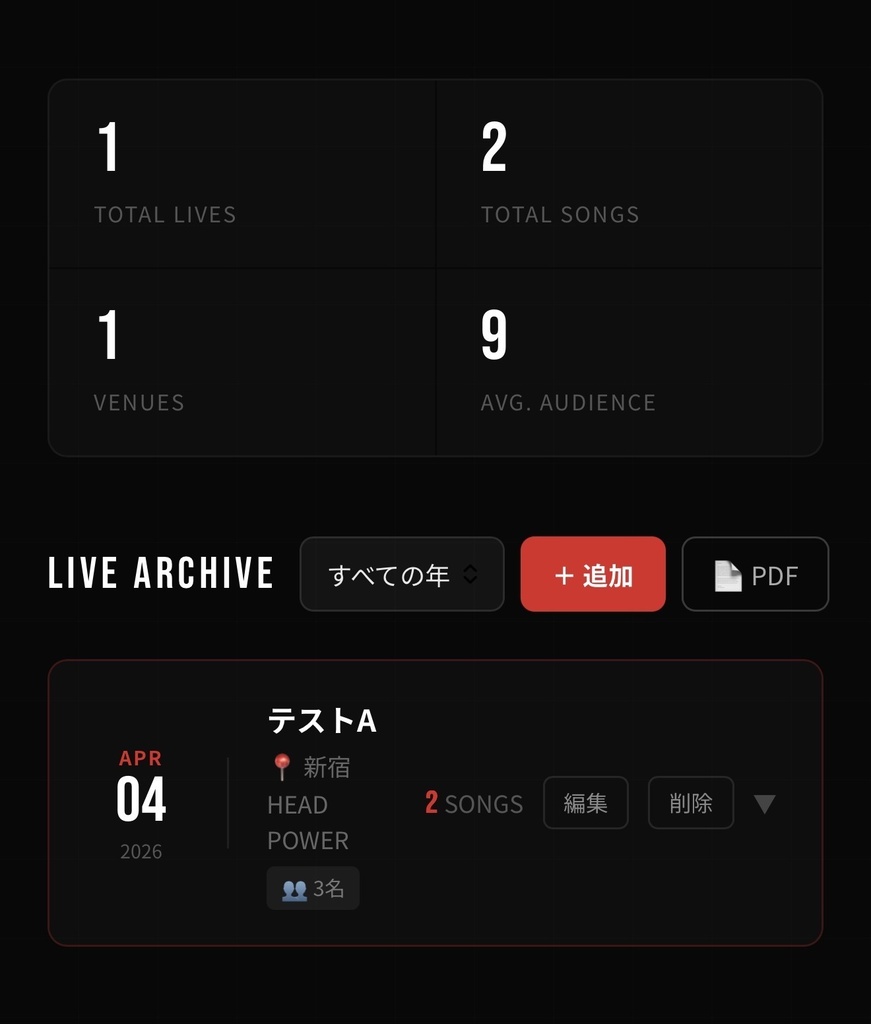The width and height of the screenshot is (871, 1024).
Task: Click the TOTAL LIVES stat card
Action: click(242, 170)
